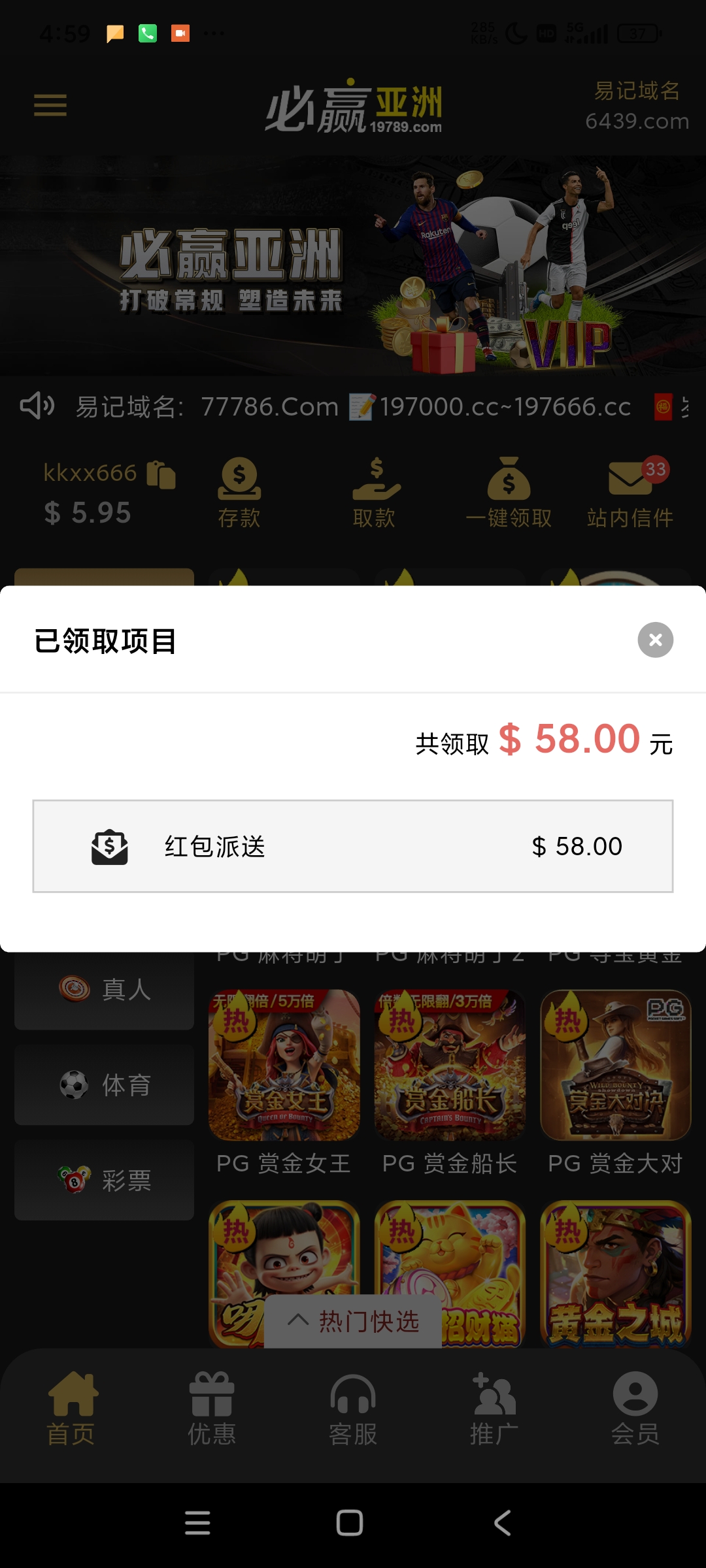Viewport: 706px width, 1568px height.
Task: Go back with the system back button
Action: 502,1523
